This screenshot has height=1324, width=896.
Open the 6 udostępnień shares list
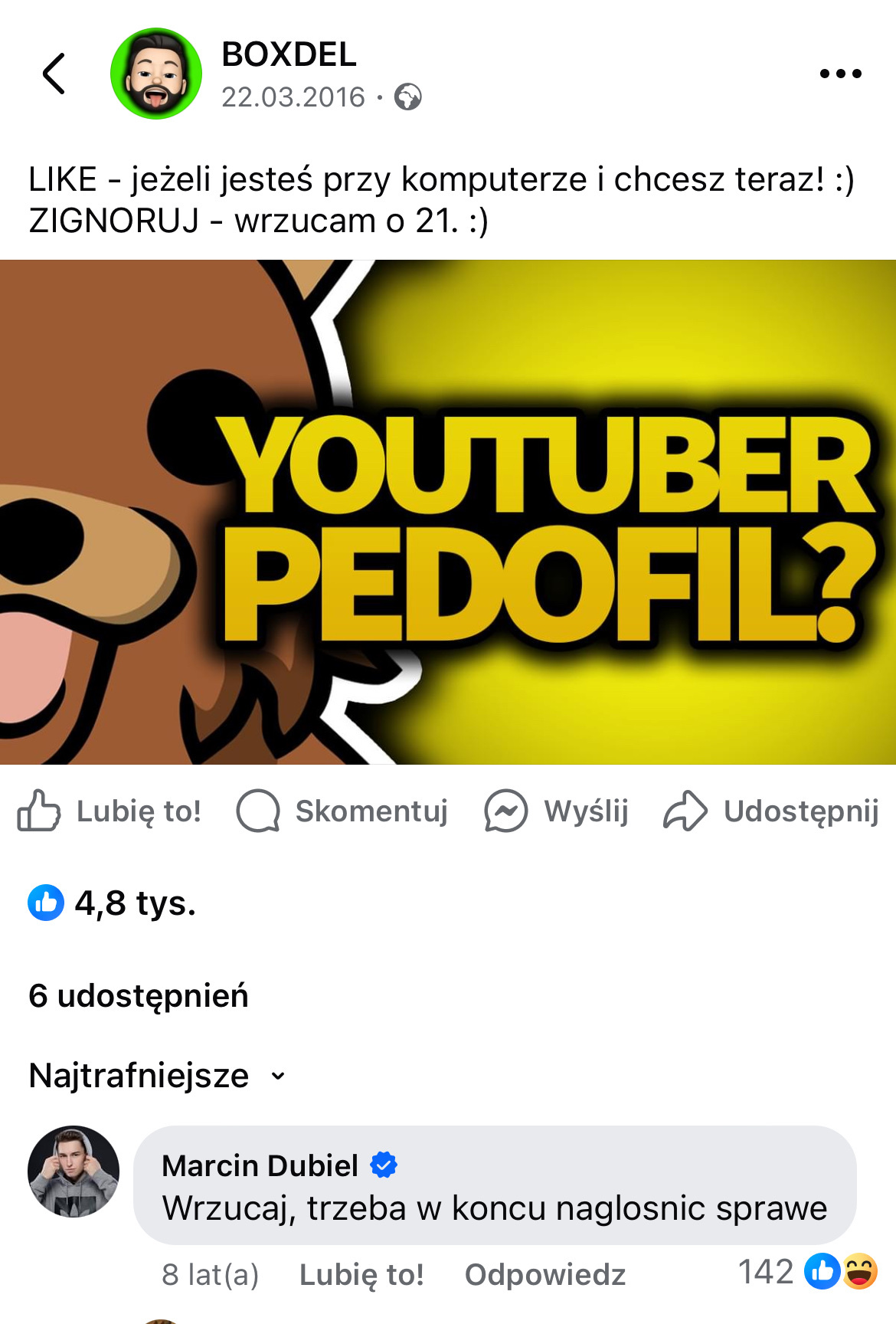[139, 996]
